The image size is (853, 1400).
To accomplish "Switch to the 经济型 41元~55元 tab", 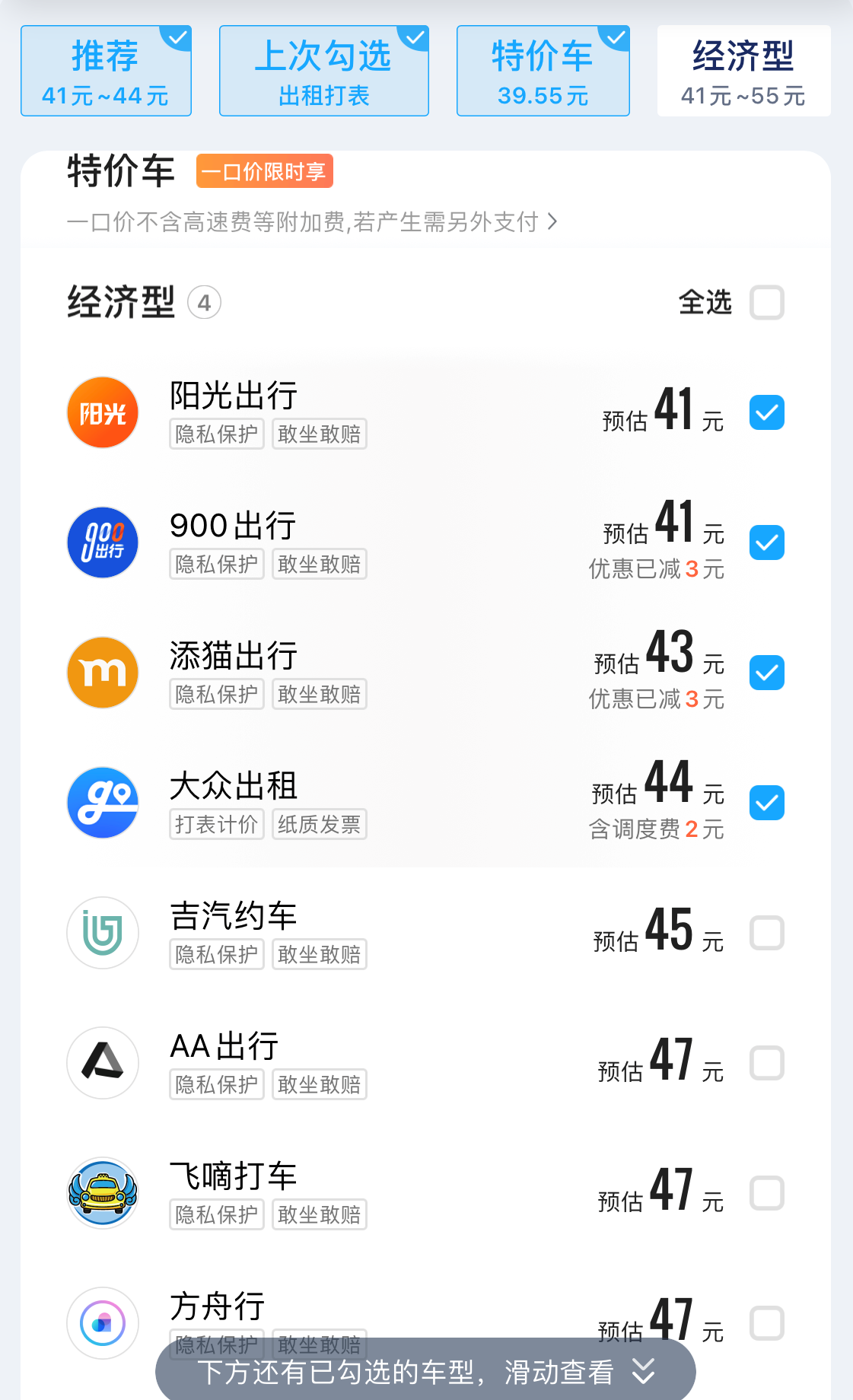I will click(743, 71).
